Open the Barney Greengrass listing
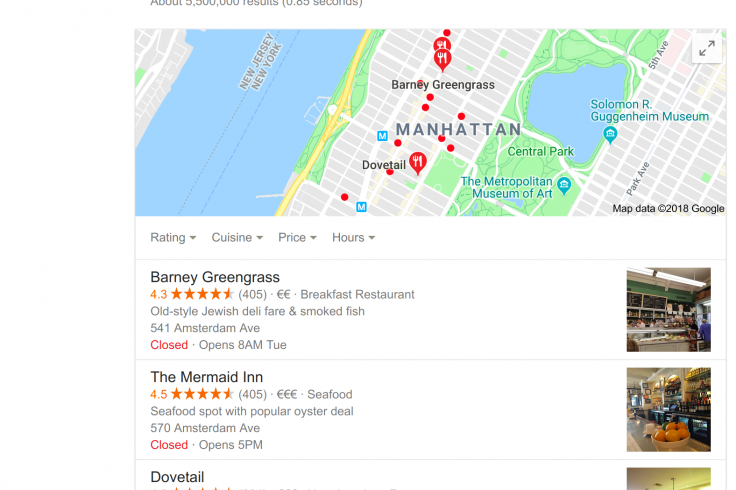Screen dimensions: 736x490 pos(215,277)
